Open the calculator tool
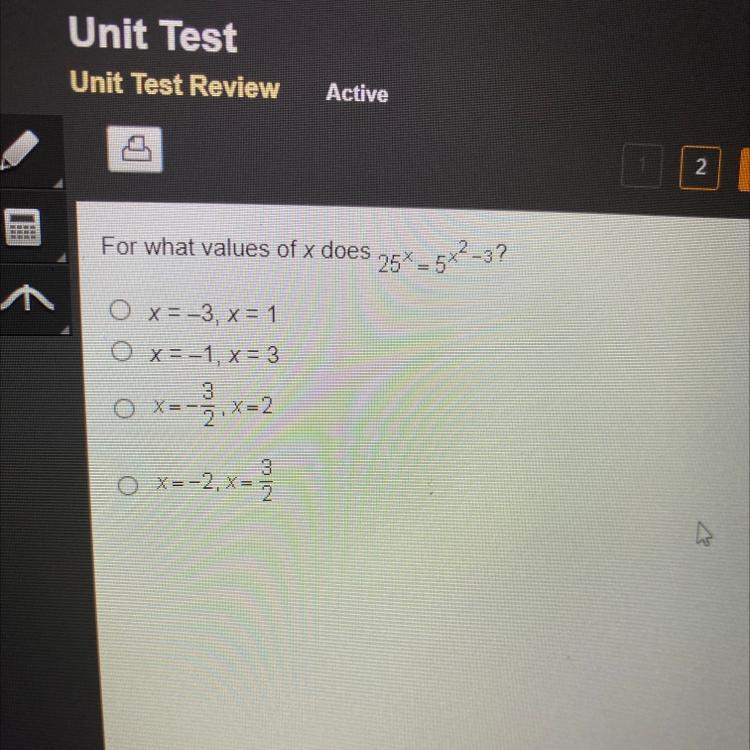The image size is (750, 750). click(x=24, y=230)
